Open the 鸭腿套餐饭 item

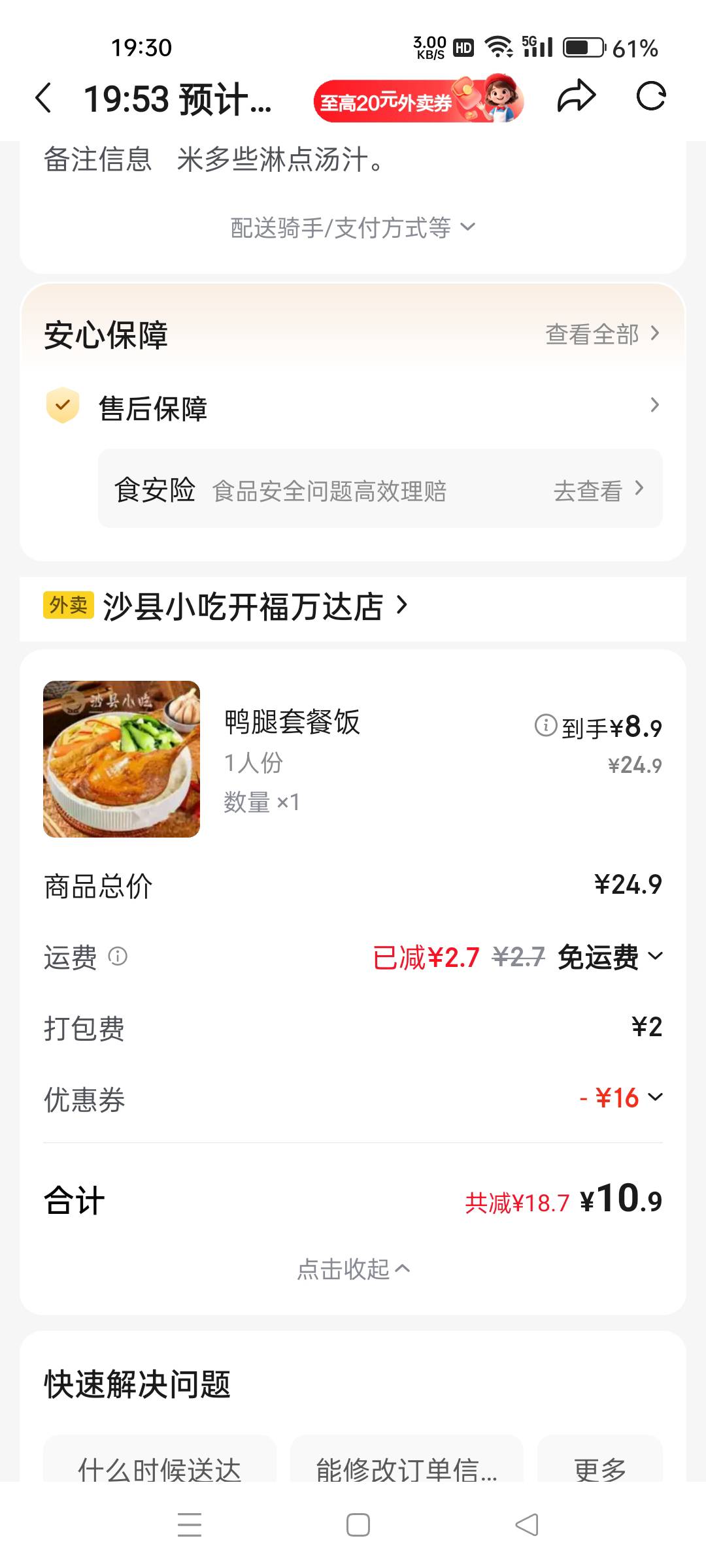pos(292,723)
